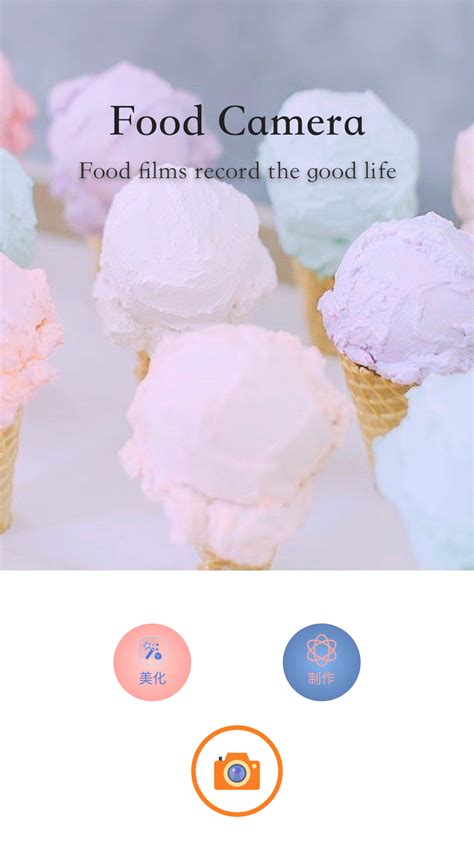Open the 制作 create button

coord(322,662)
